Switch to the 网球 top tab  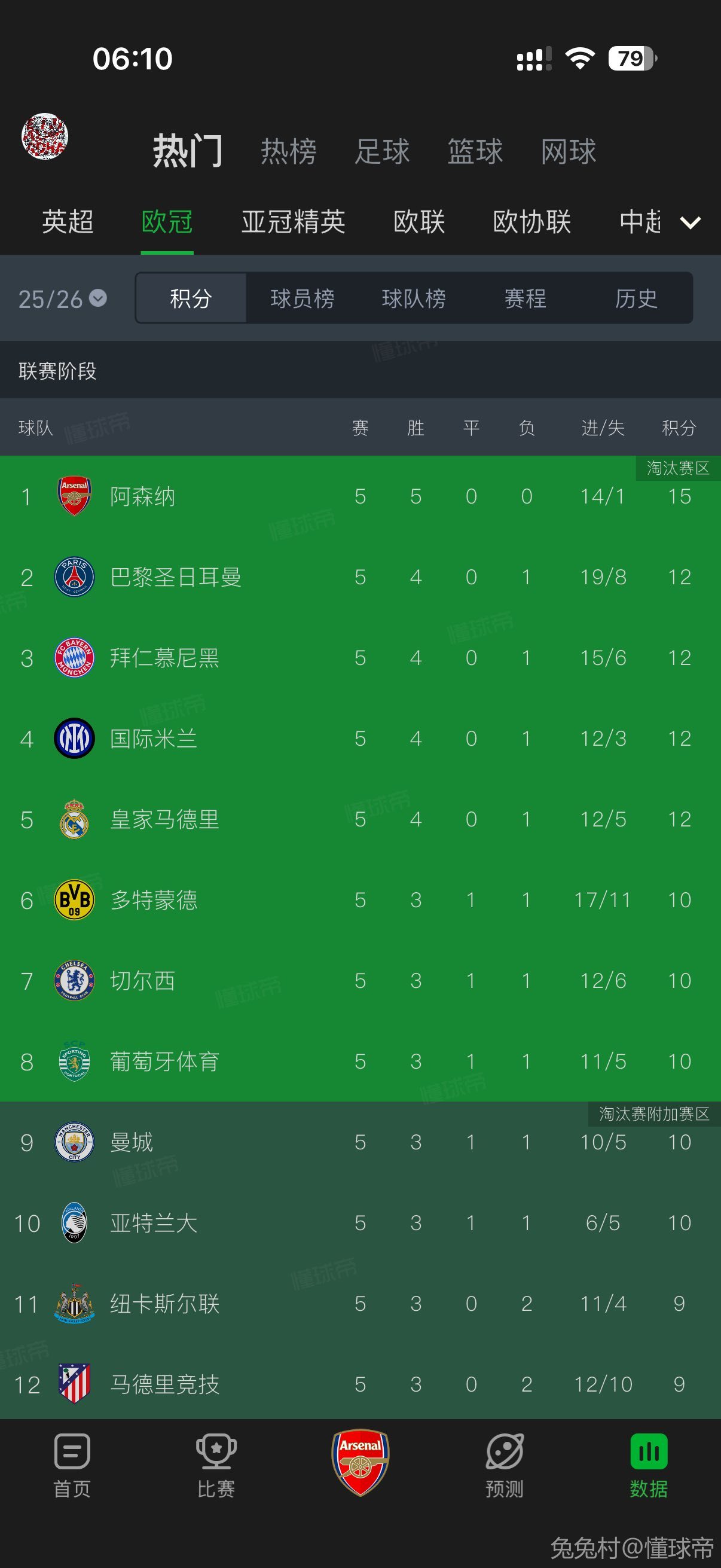click(569, 151)
